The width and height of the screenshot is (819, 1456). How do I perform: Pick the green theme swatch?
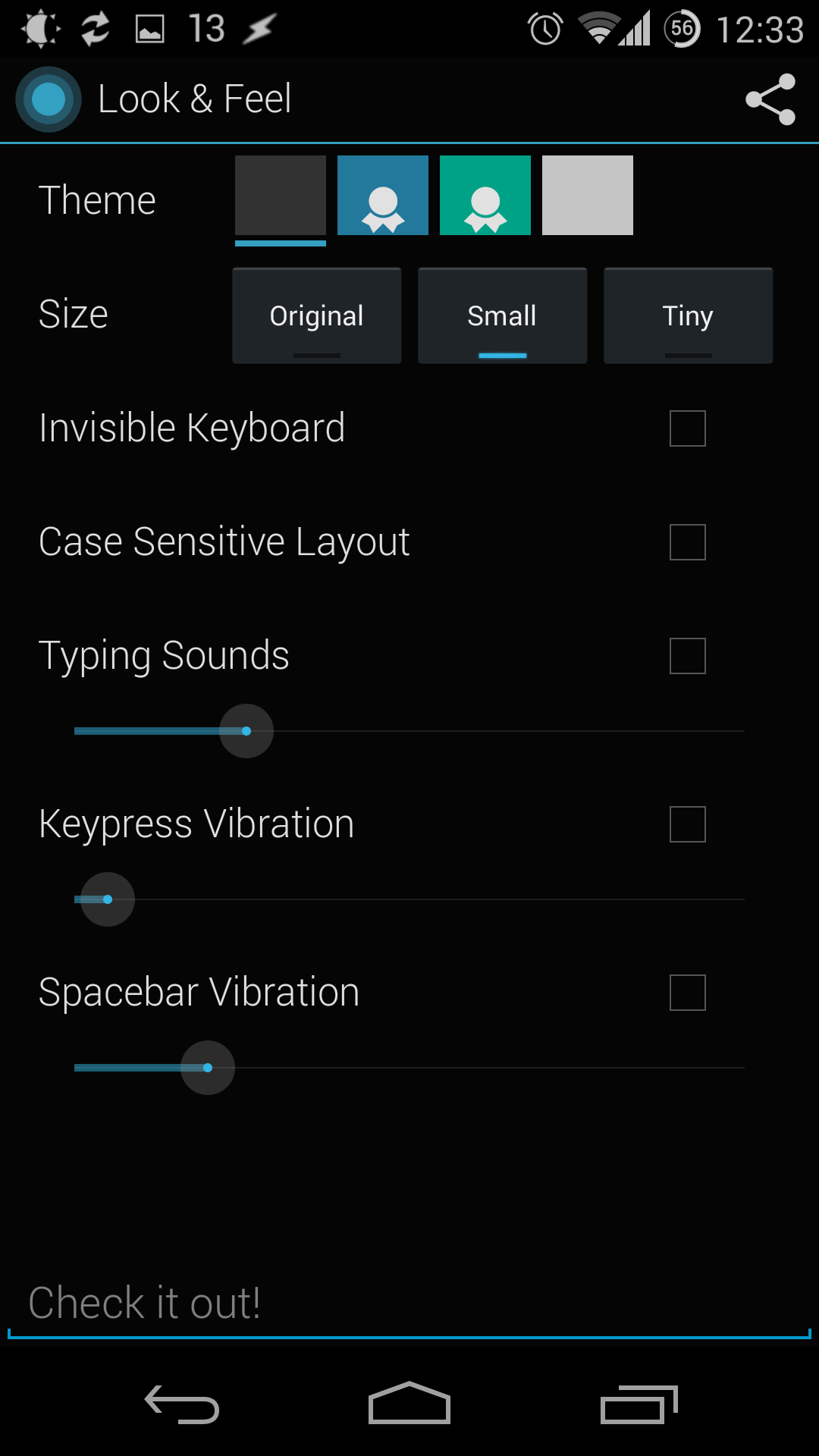point(485,196)
